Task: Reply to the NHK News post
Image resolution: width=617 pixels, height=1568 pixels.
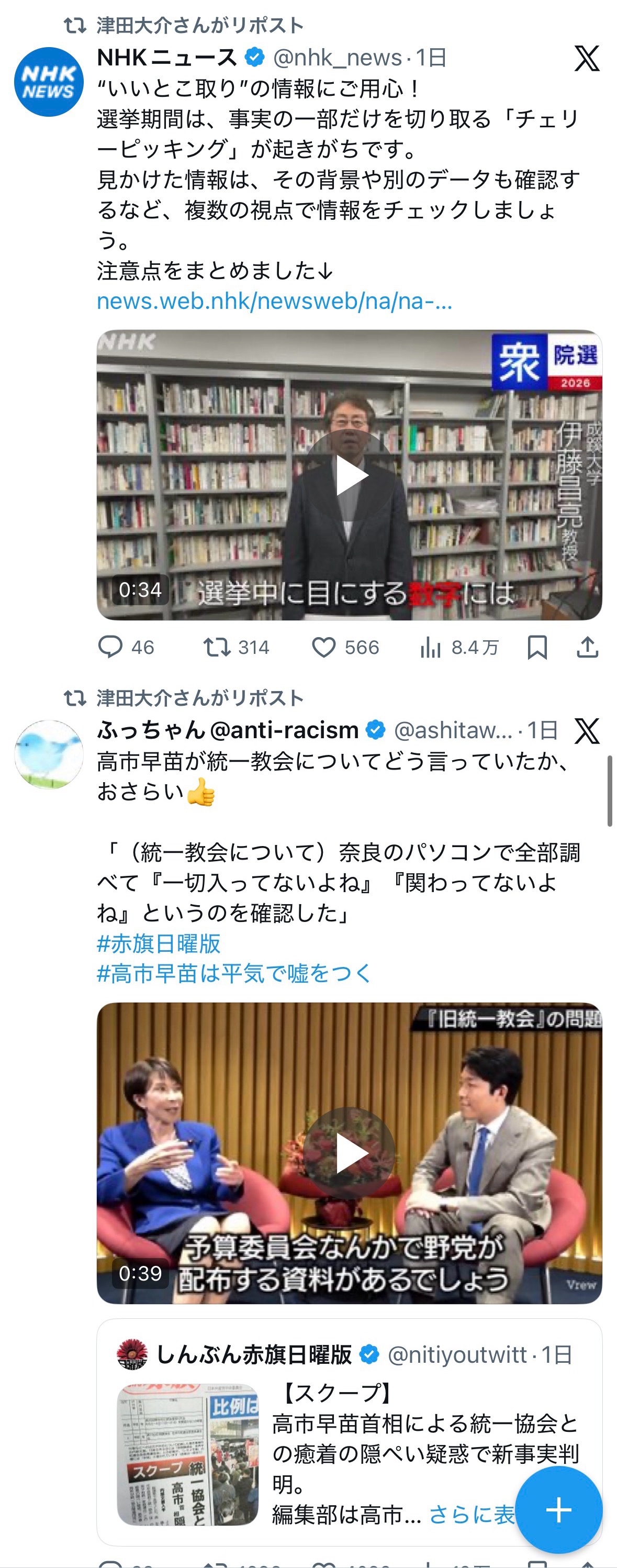Action: pyautogui.click(x=111, y=647)
